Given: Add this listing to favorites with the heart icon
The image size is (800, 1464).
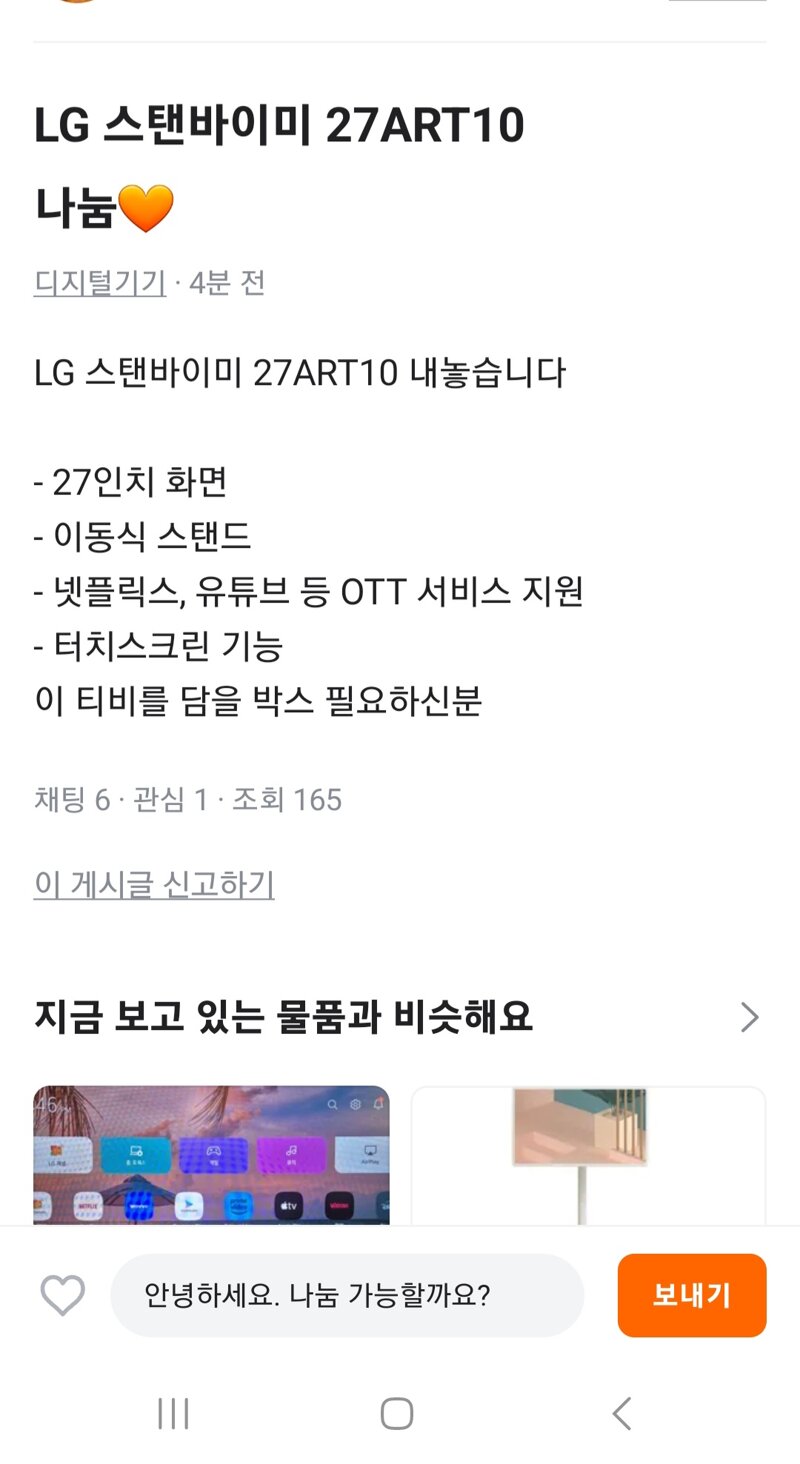Looking at the screenshot, I should pos(62,1296).
